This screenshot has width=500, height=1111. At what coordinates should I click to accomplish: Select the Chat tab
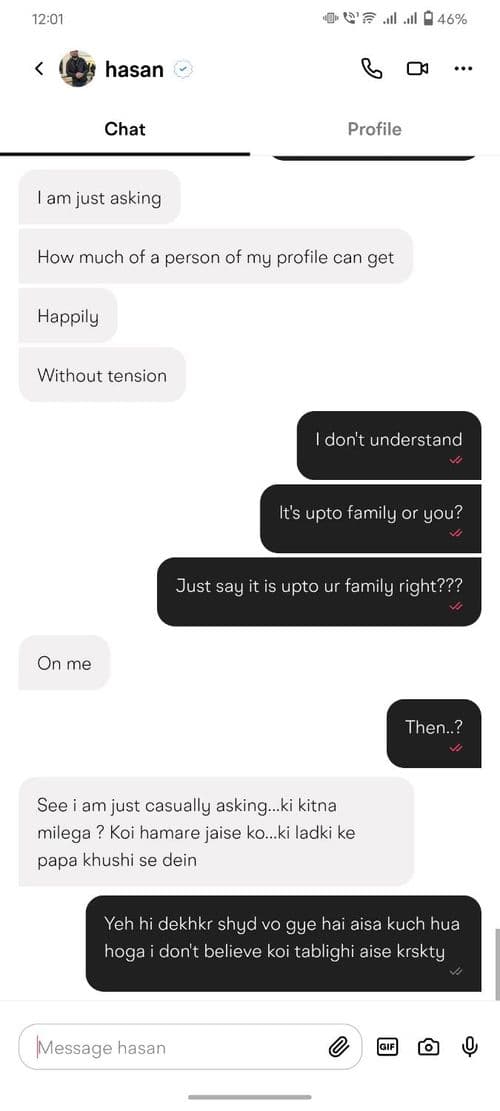click(x=125, y=129)
